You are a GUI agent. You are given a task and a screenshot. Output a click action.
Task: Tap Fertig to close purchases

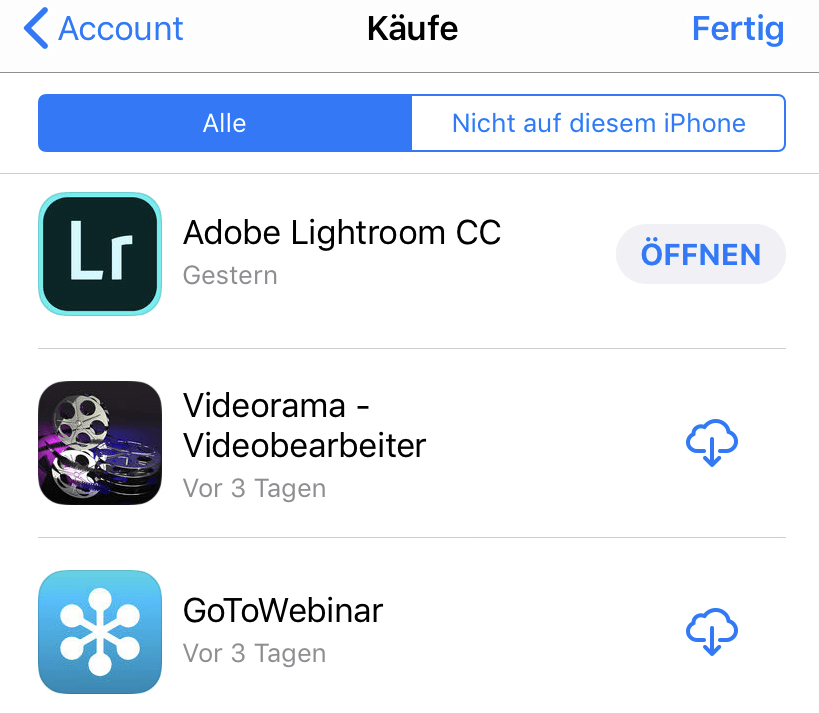coord(737,29)
